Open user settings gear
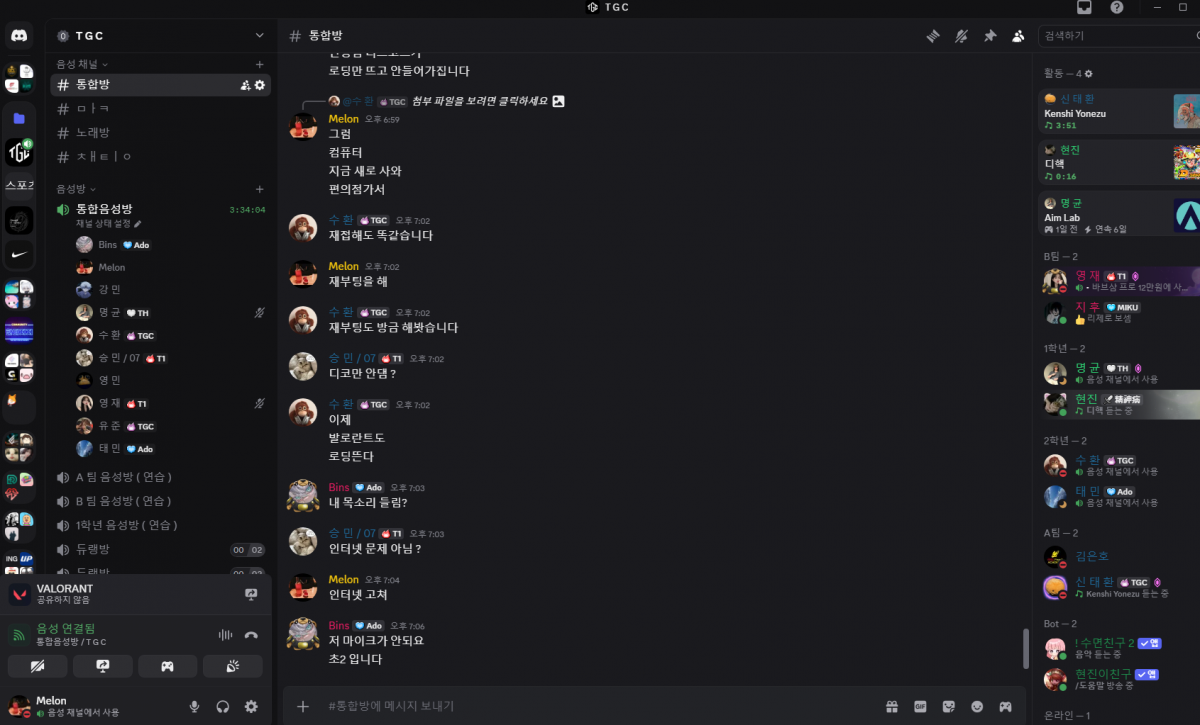Viewport: 1200px width, 725px height. tap(251, 707)
